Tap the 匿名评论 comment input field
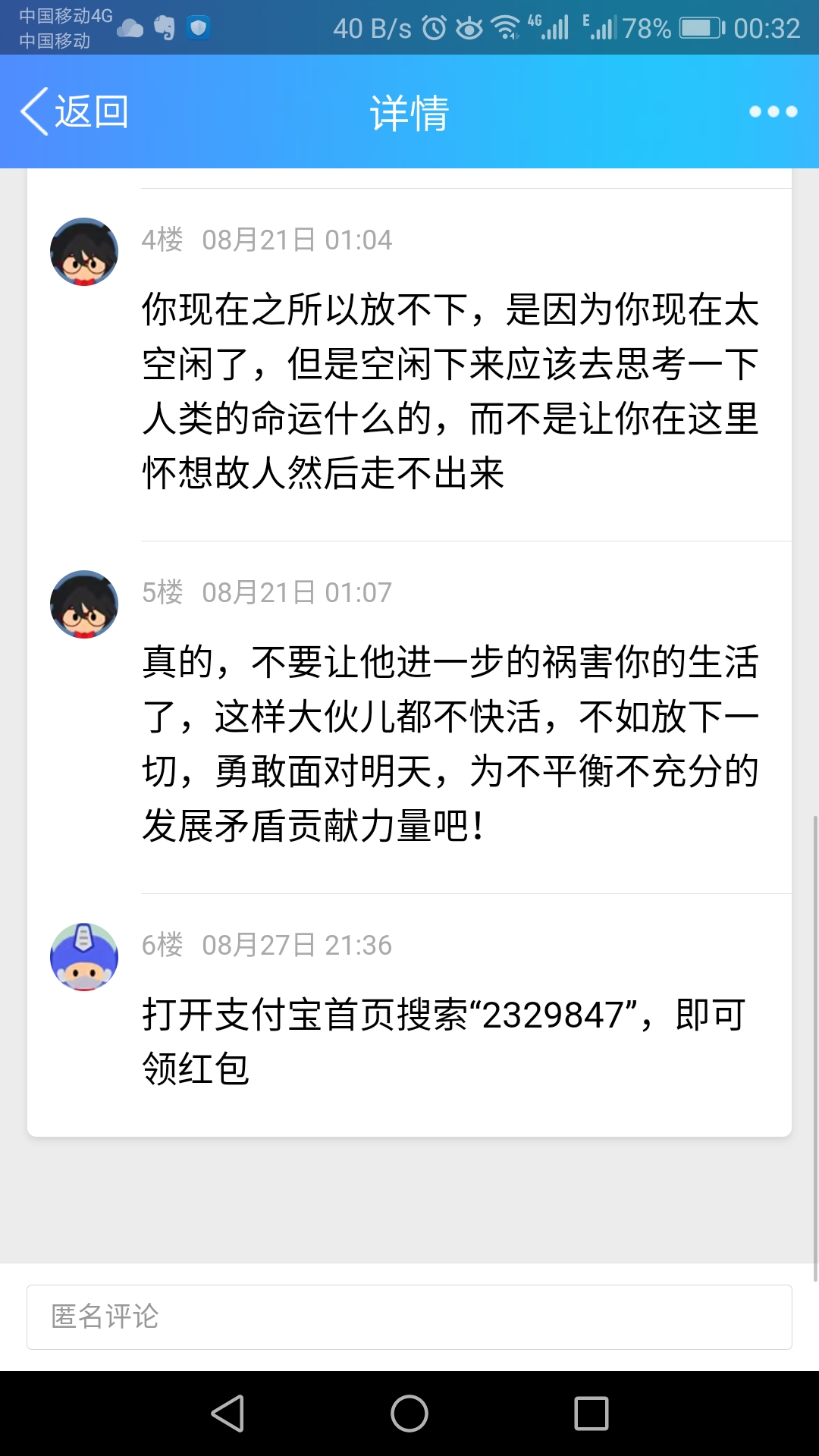819x1456 pixels. click(x=409, y=1316)
